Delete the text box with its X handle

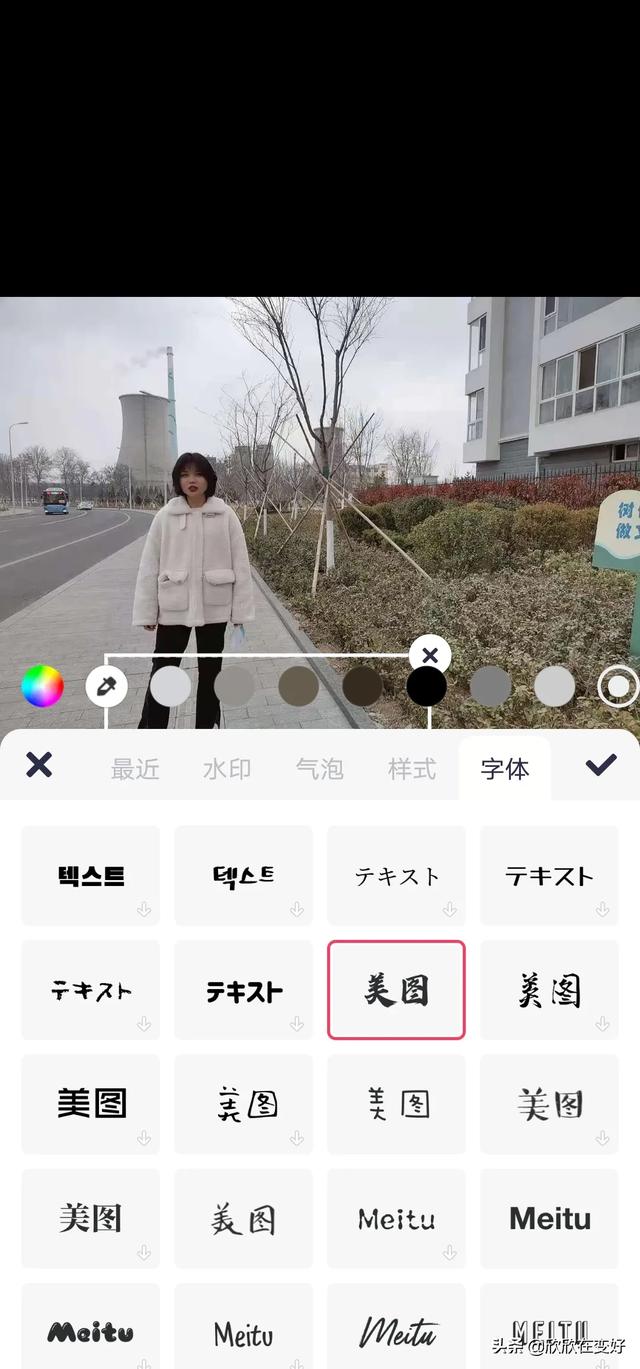tap(430, 656)
